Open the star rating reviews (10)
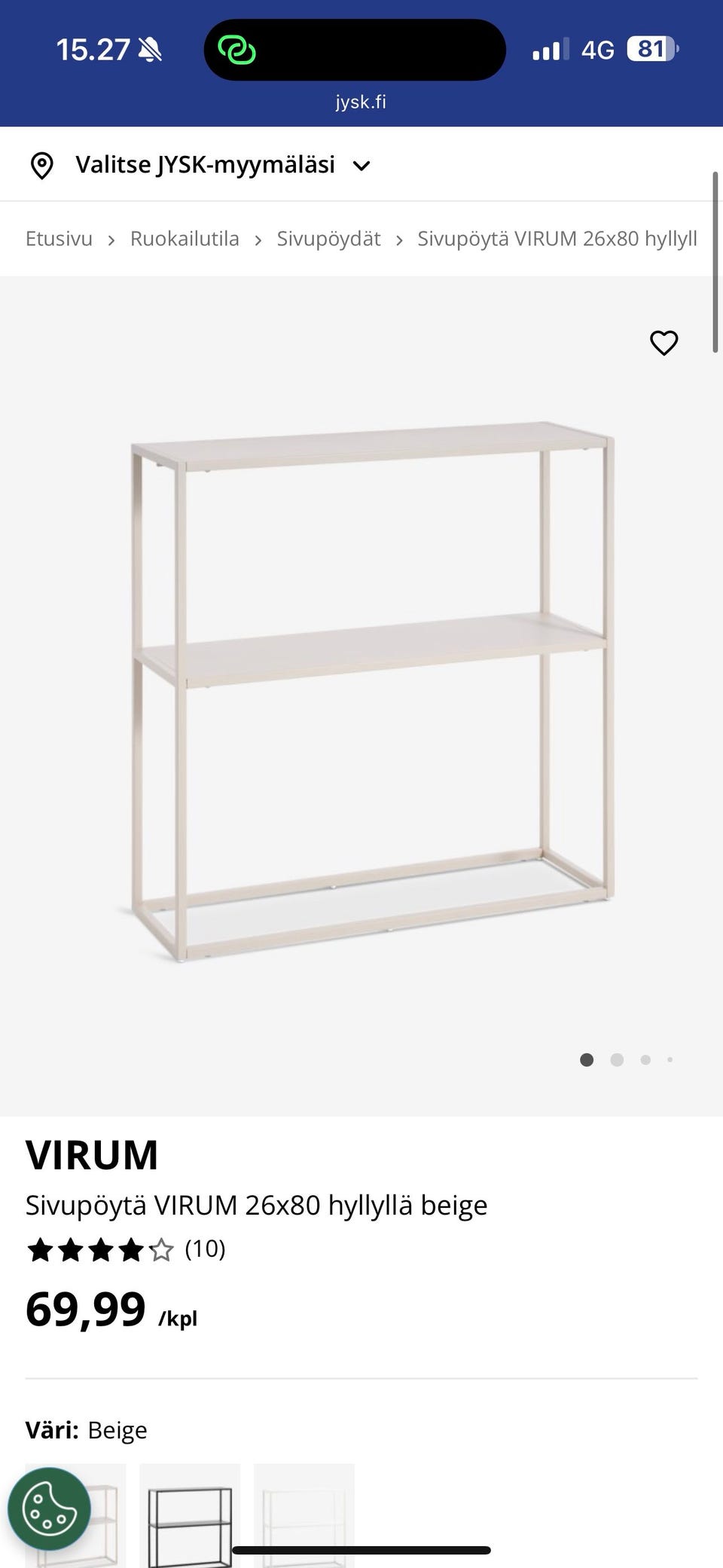The width and height of the screenshot is (723, 1568). coord(126,1250)
